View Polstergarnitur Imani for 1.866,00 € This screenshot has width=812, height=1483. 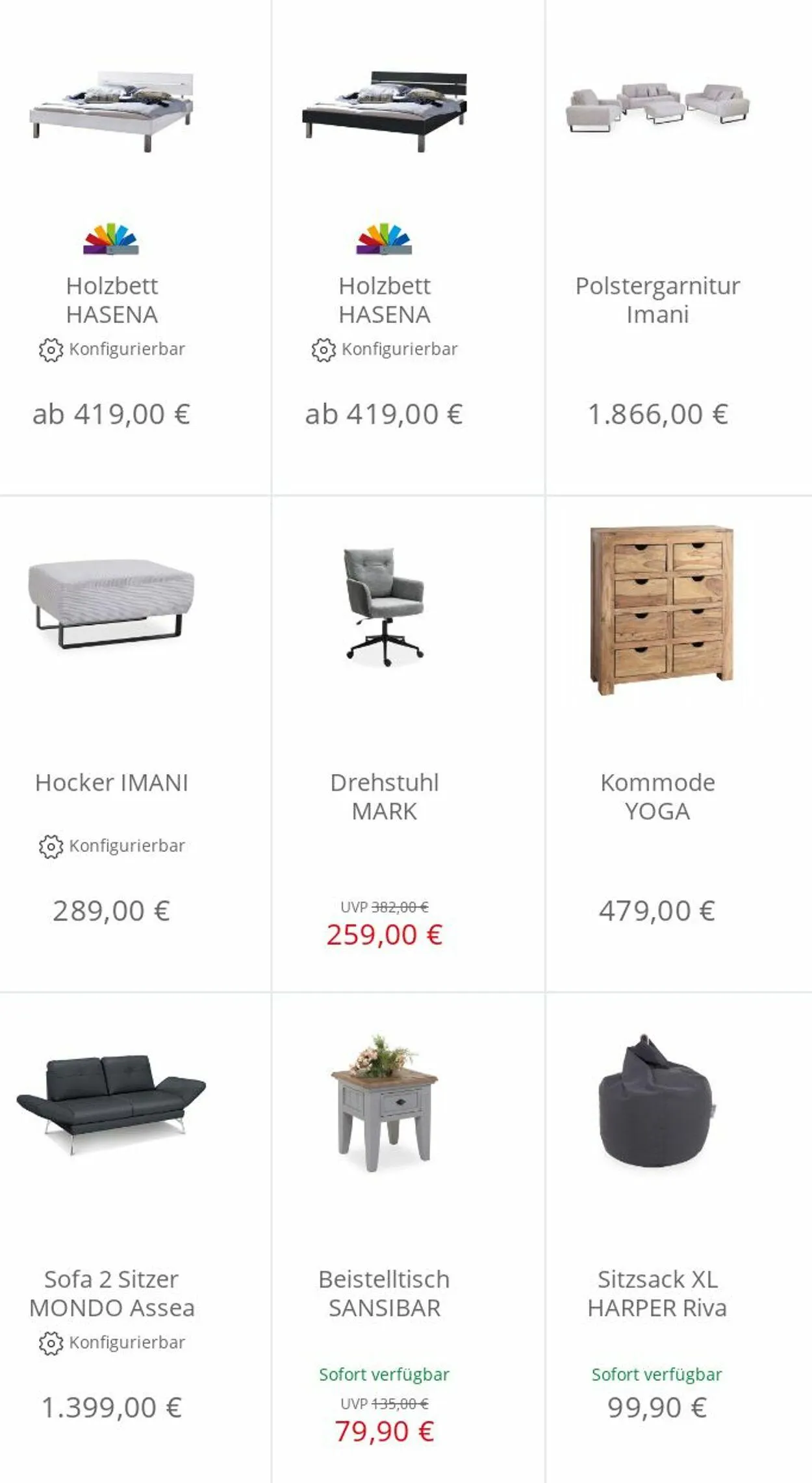[679, 248]
